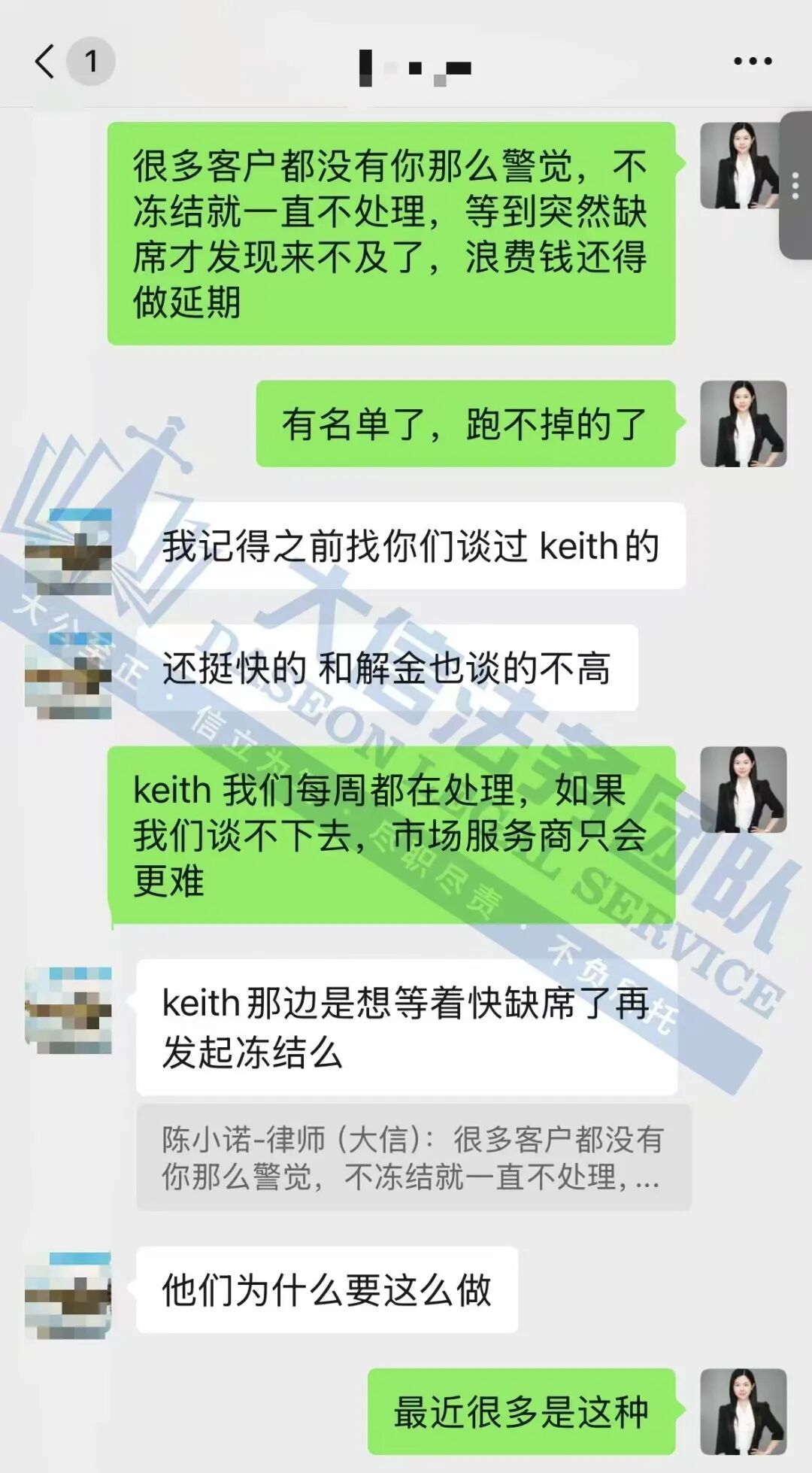812x1473 pixels.
Task: Open the quoted 陈小诺-律师 message
Action: [413, 1158]
